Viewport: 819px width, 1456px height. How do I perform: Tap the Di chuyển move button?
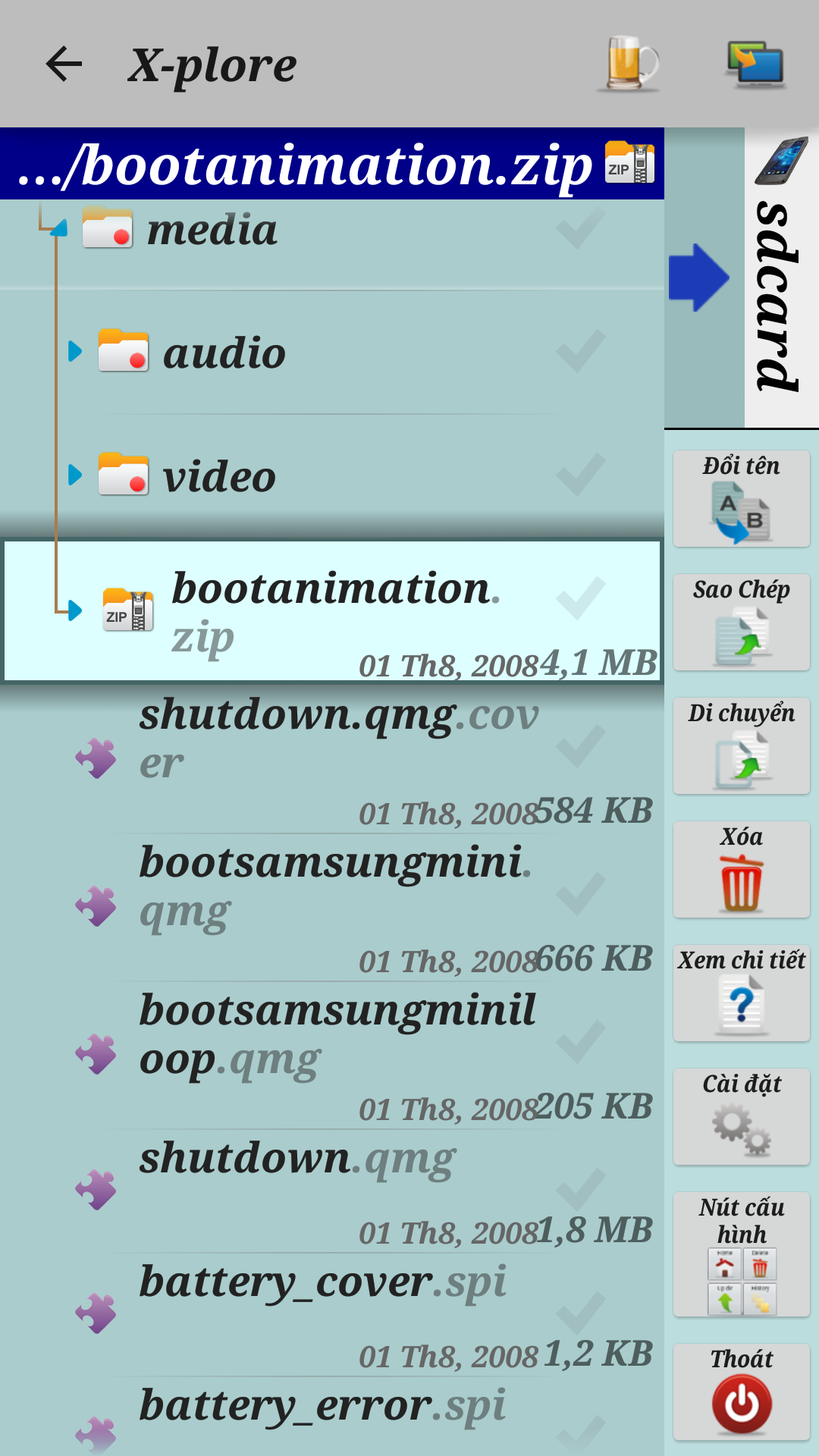[x=742, y=745]
